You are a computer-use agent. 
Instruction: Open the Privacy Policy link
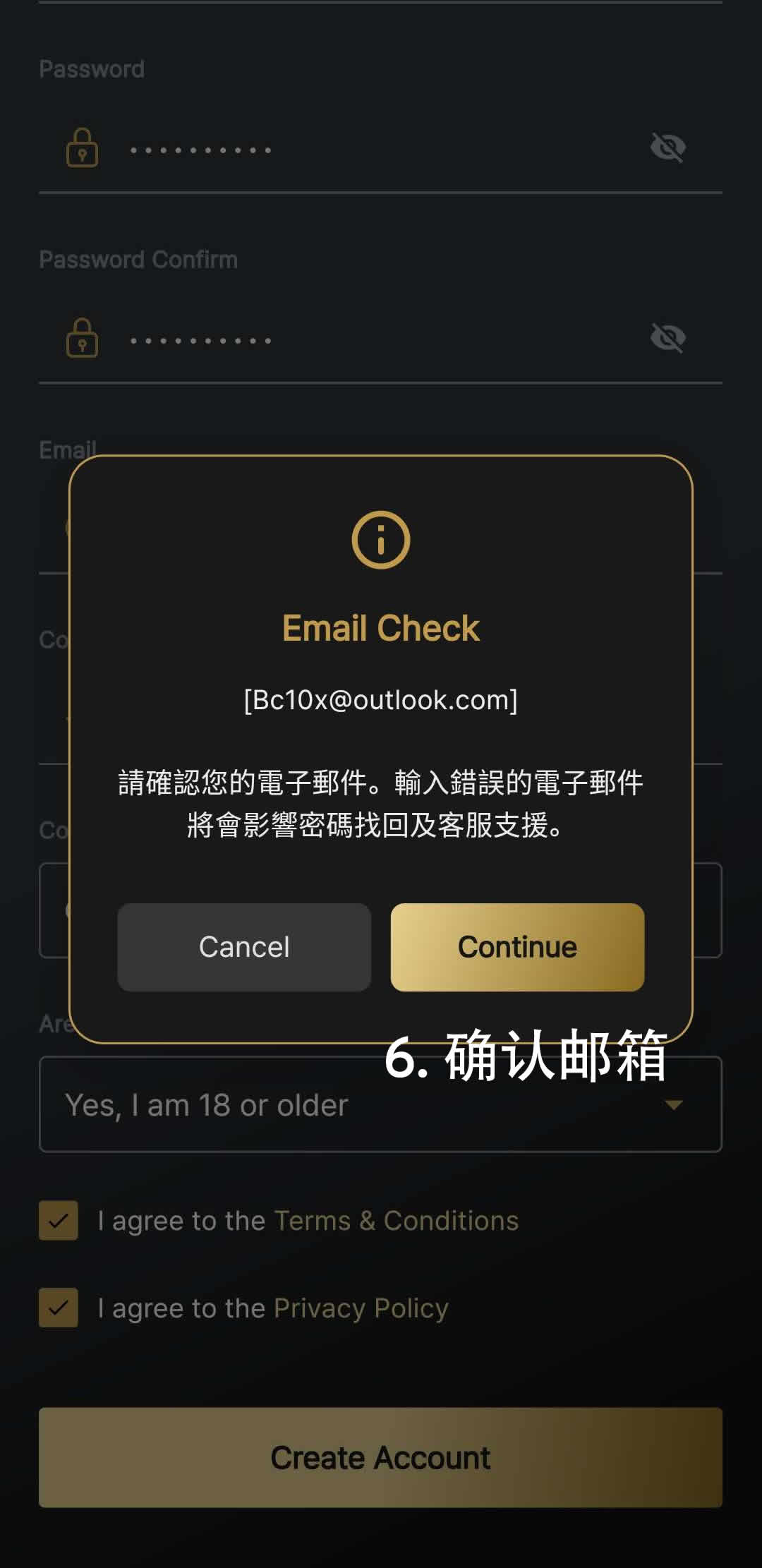tap(361, 1308)
